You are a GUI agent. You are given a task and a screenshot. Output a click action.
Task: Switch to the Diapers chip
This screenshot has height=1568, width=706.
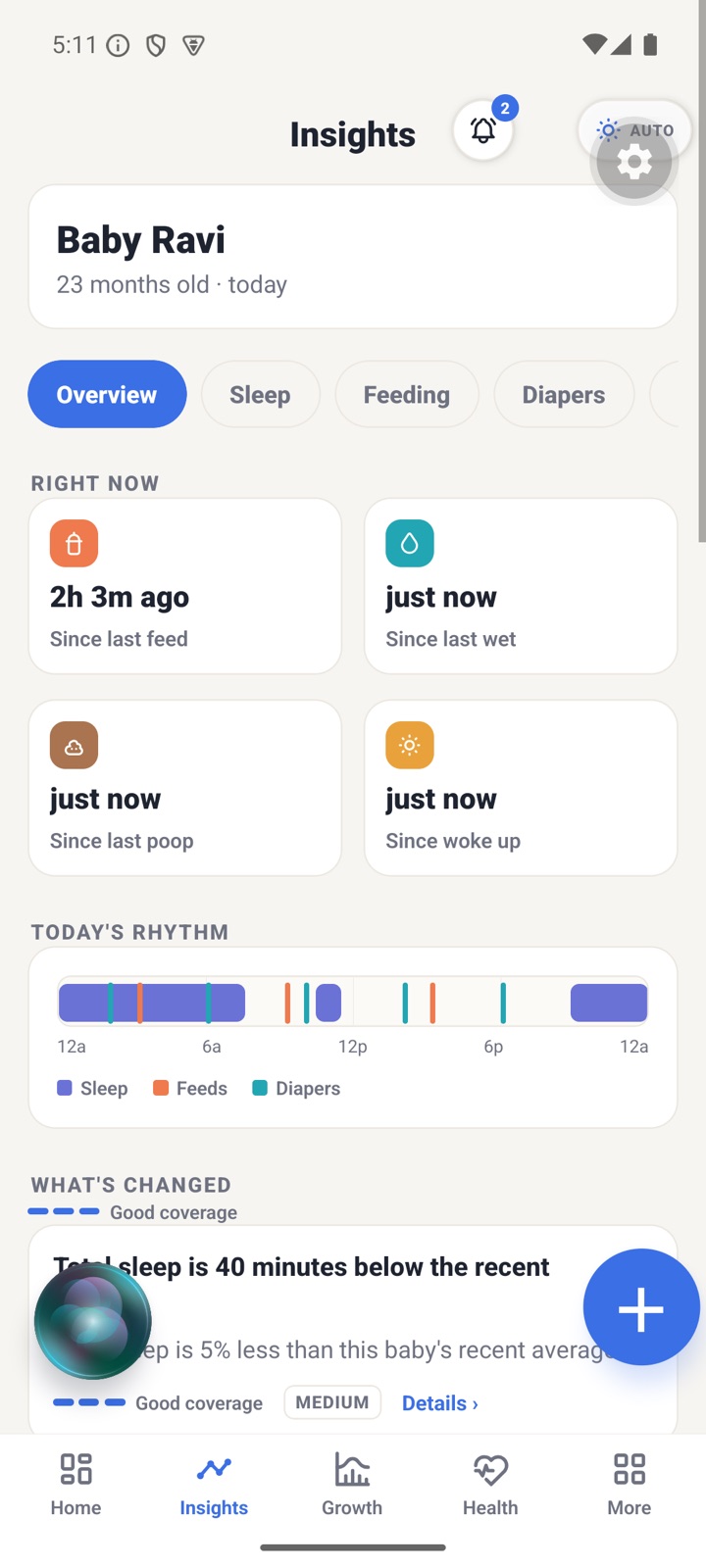click(x=564, y=394)
